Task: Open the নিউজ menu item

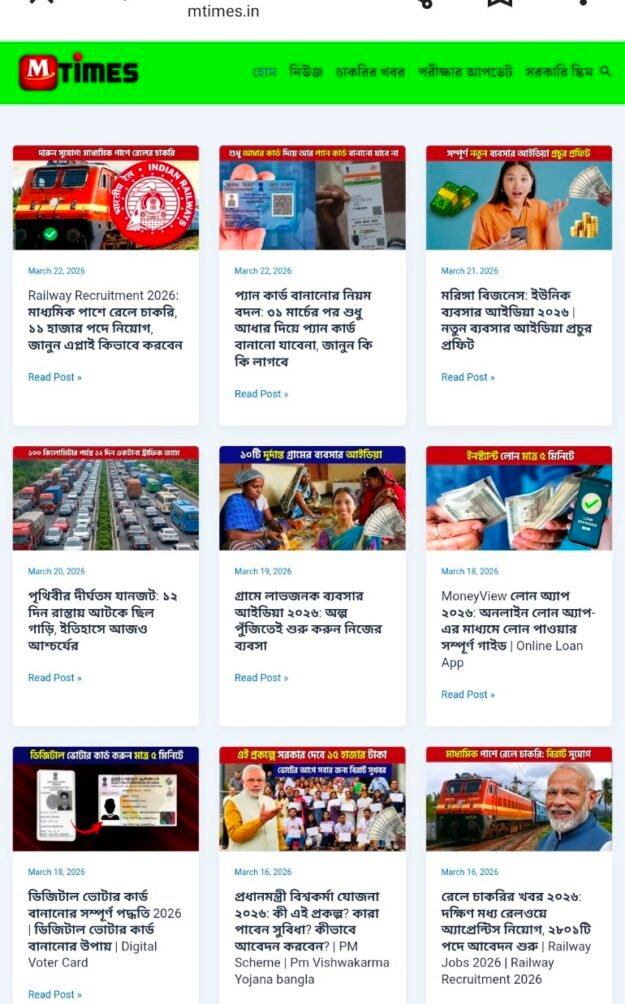Action: pyautogui.click(x=306, y=72)
